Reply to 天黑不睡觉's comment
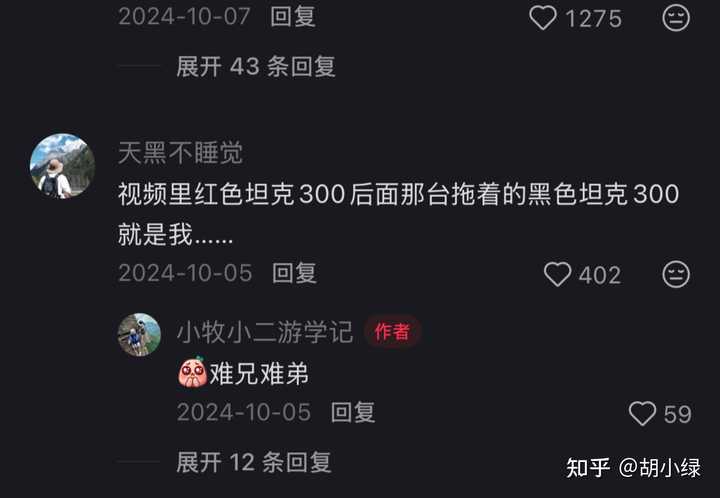720x498 pixels. click(x=294, y=273)
